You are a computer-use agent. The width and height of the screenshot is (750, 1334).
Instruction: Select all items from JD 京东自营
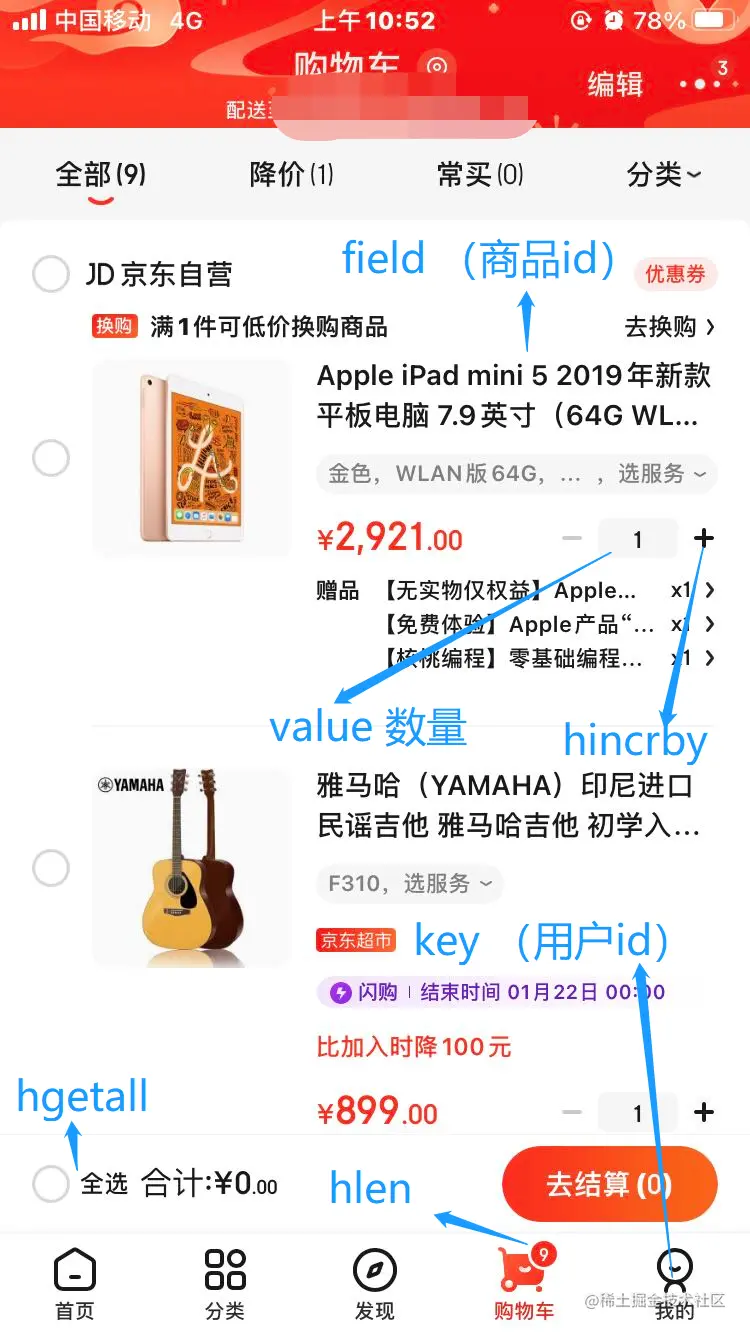51,274
